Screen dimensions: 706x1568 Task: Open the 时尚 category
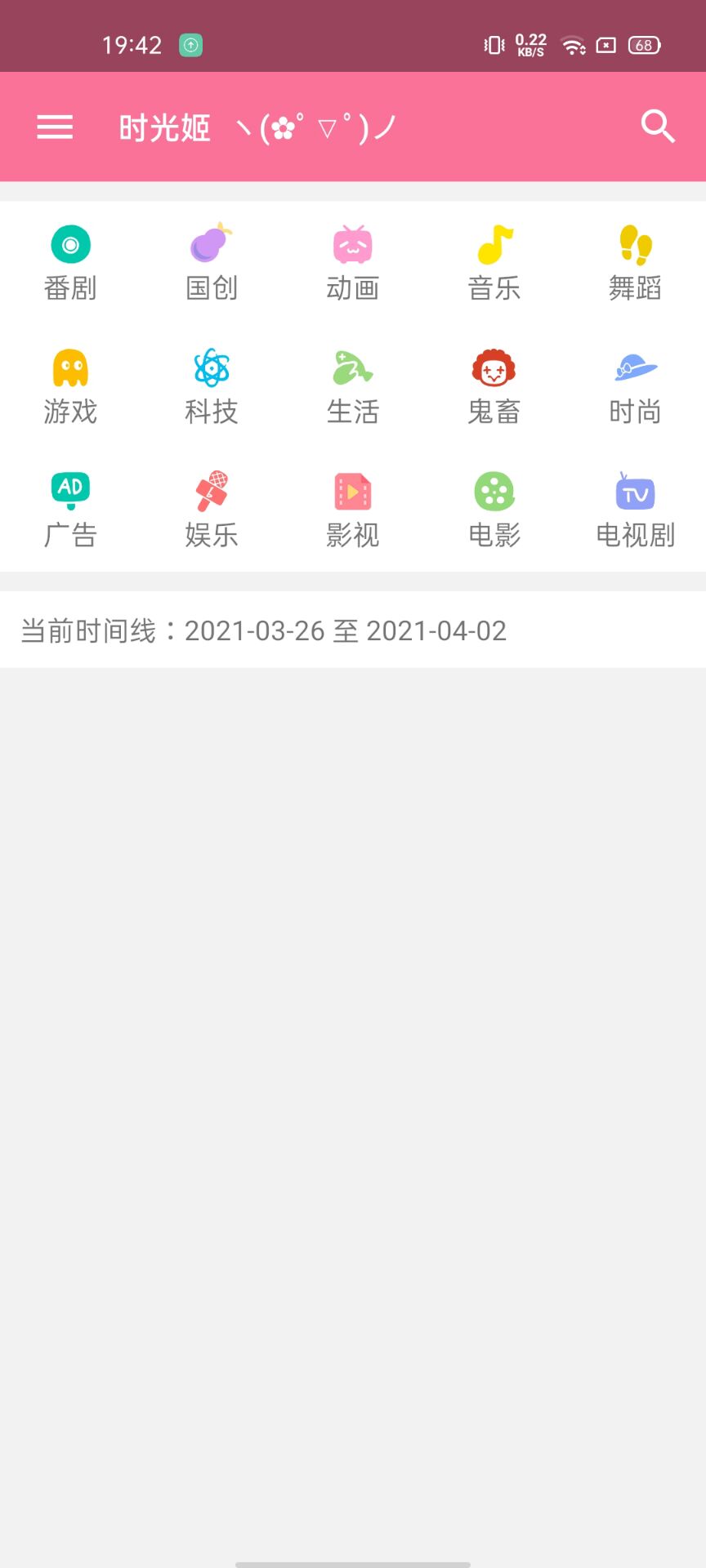click(x=636, y=387)
